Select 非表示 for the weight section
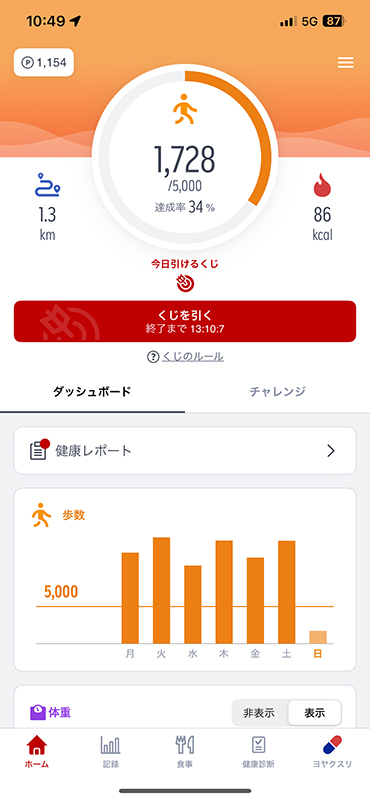This screenshot has height=800, width=370. [x=259, y=713]
